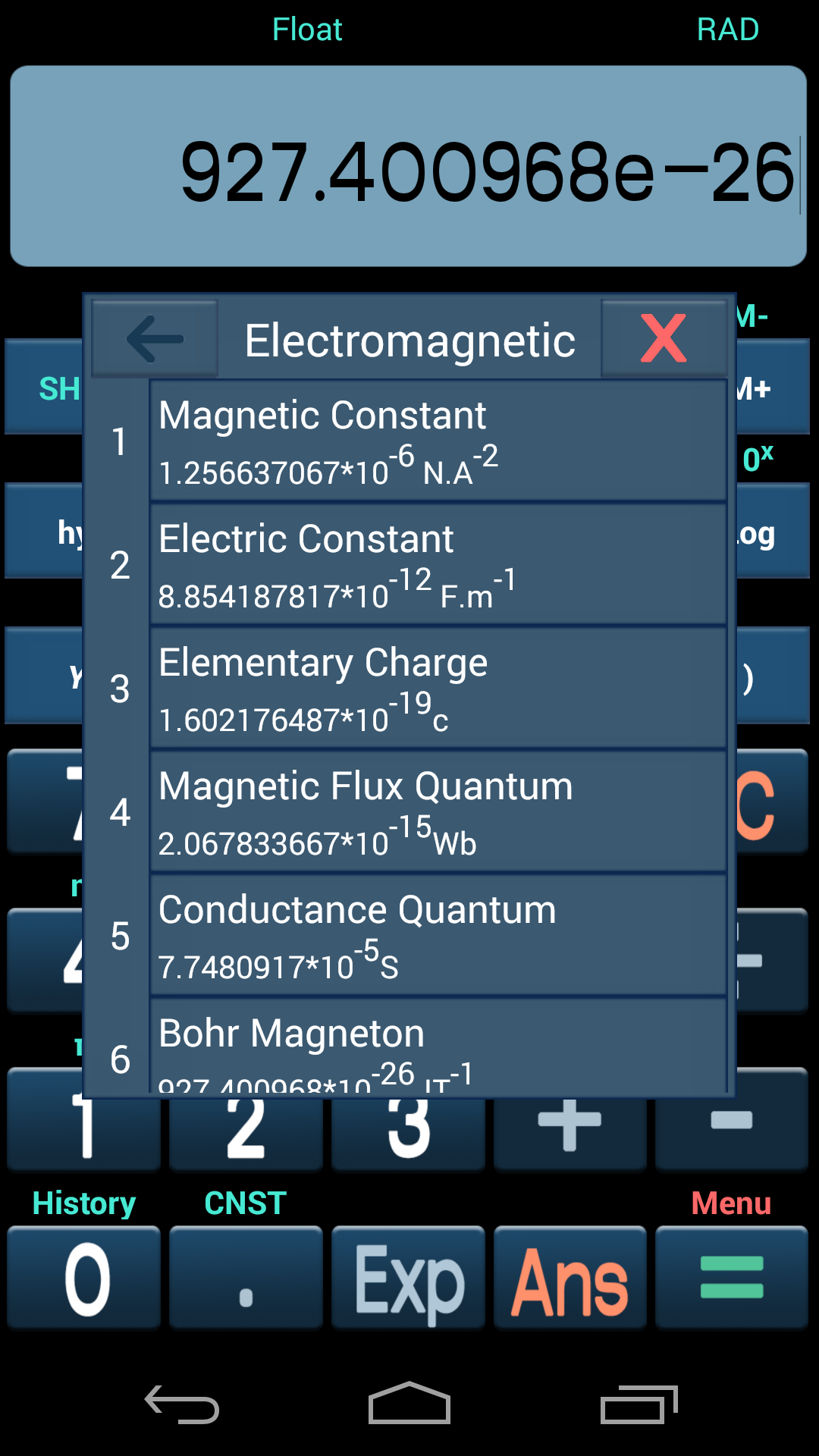Tap the plus key
The image size is (819, 1456).
click(570, 1130)
